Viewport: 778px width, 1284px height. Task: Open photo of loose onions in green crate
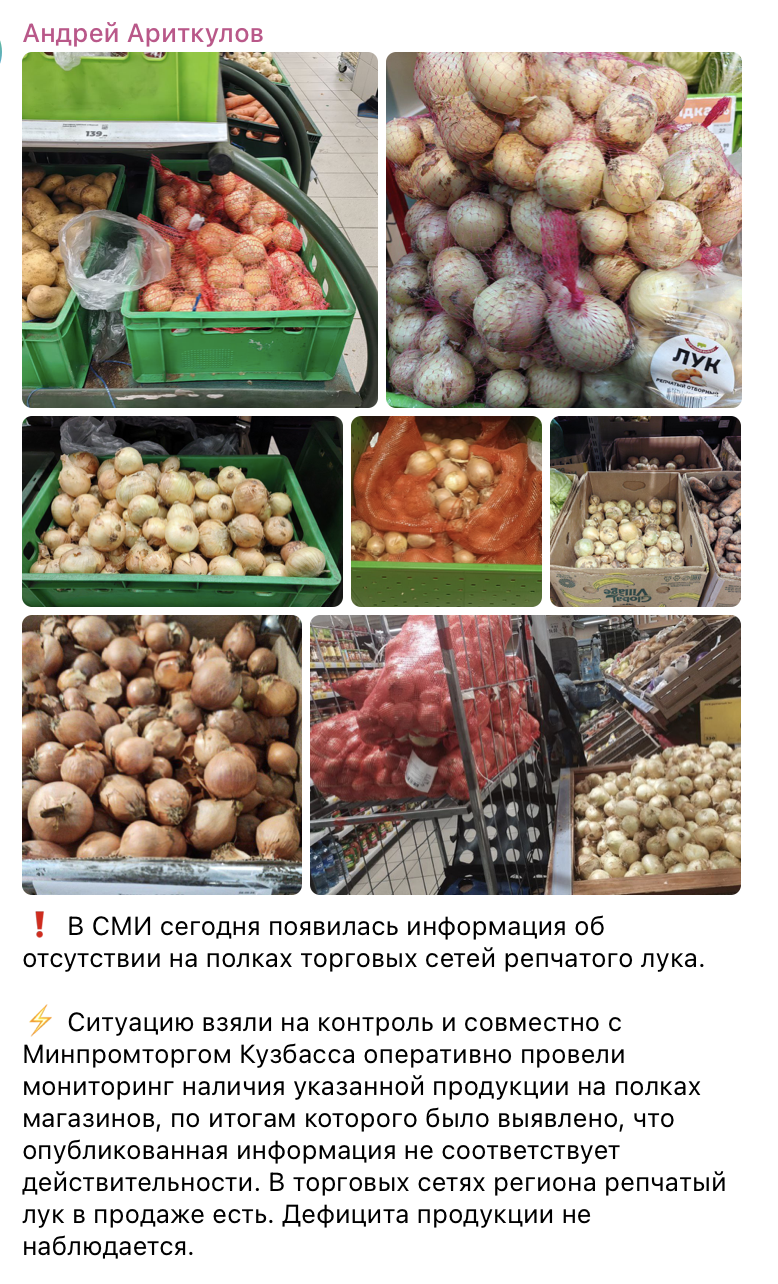pyautogui.click(x=182, y=511)
